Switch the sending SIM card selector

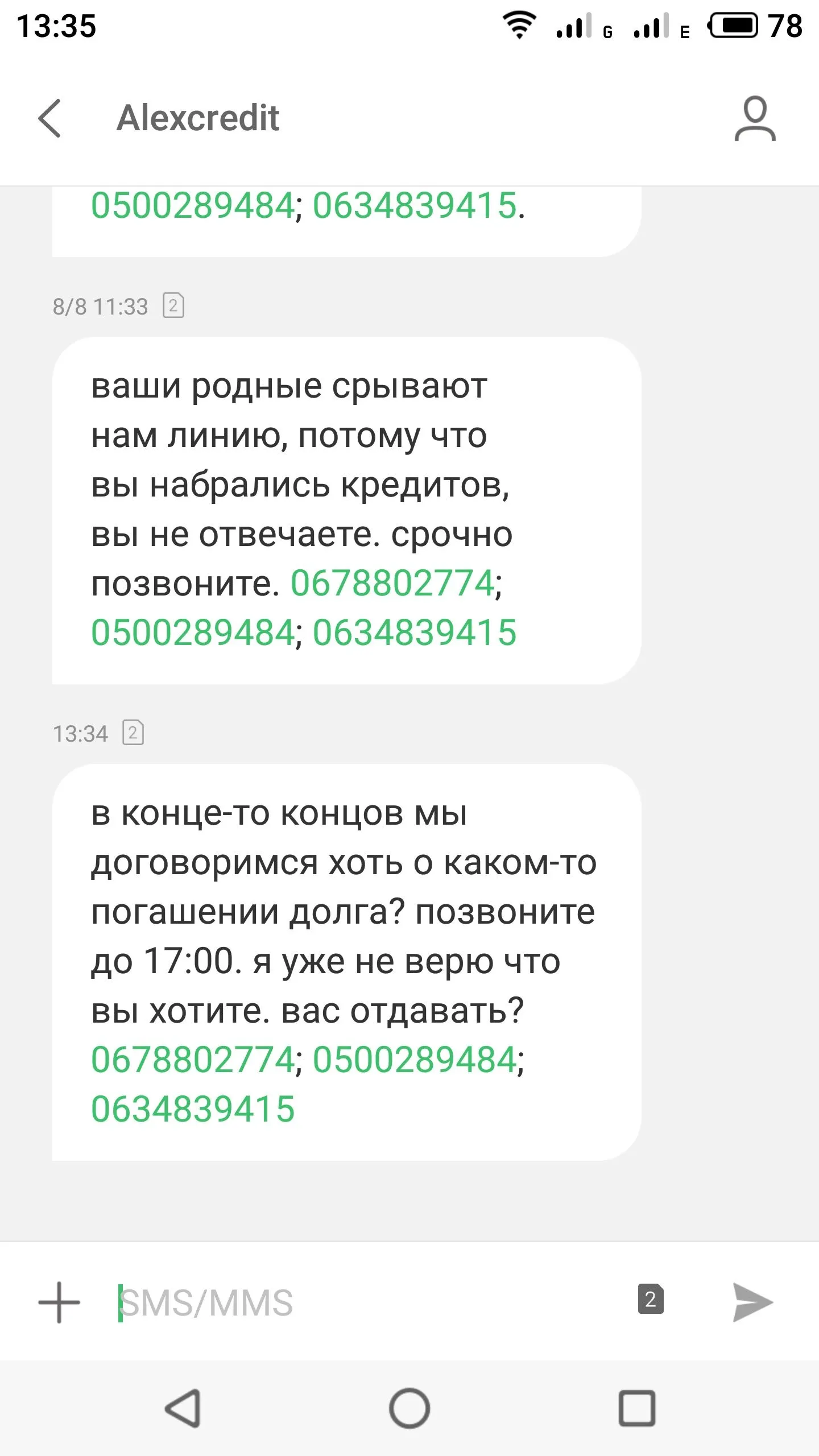[x=651, y=1300]
